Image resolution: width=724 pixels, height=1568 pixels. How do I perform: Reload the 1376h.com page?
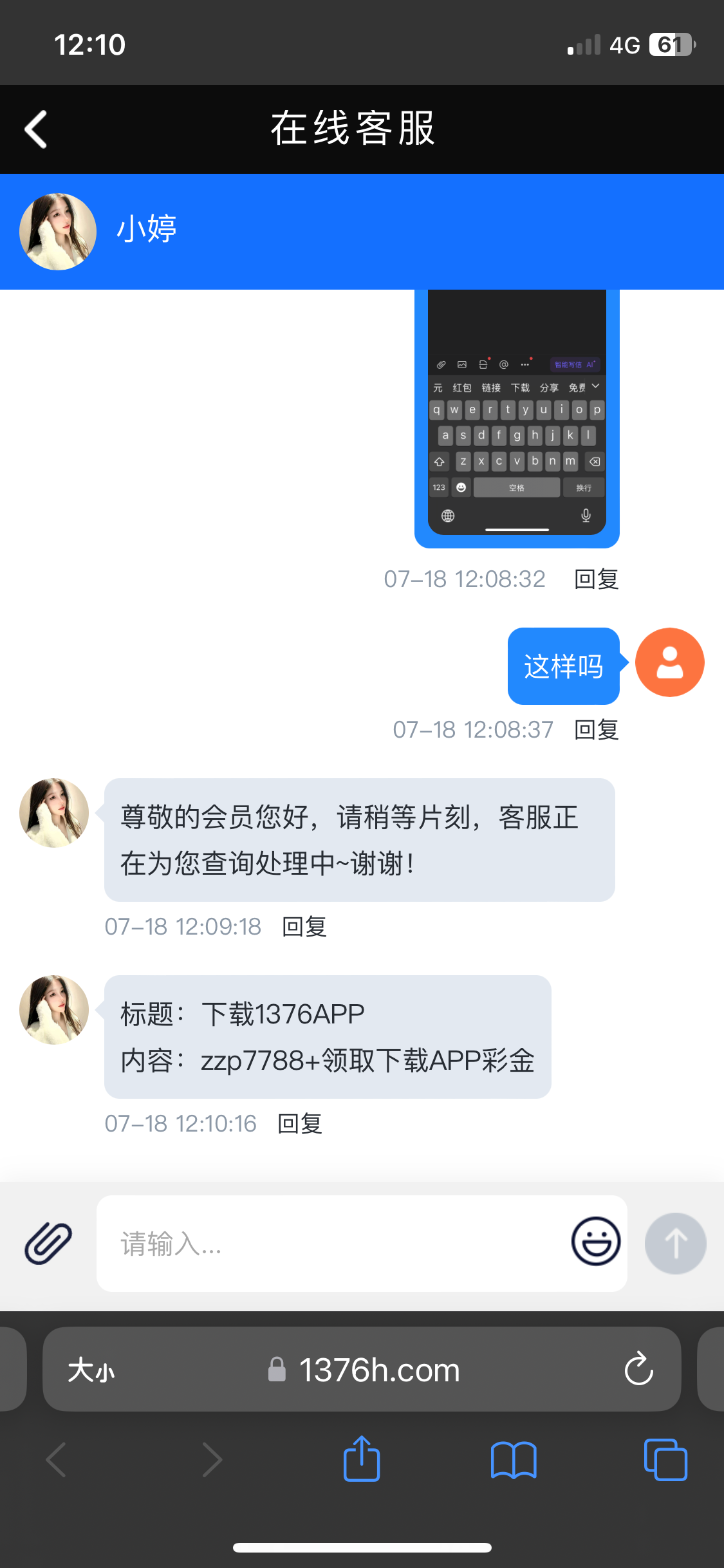coord(638,1368)
